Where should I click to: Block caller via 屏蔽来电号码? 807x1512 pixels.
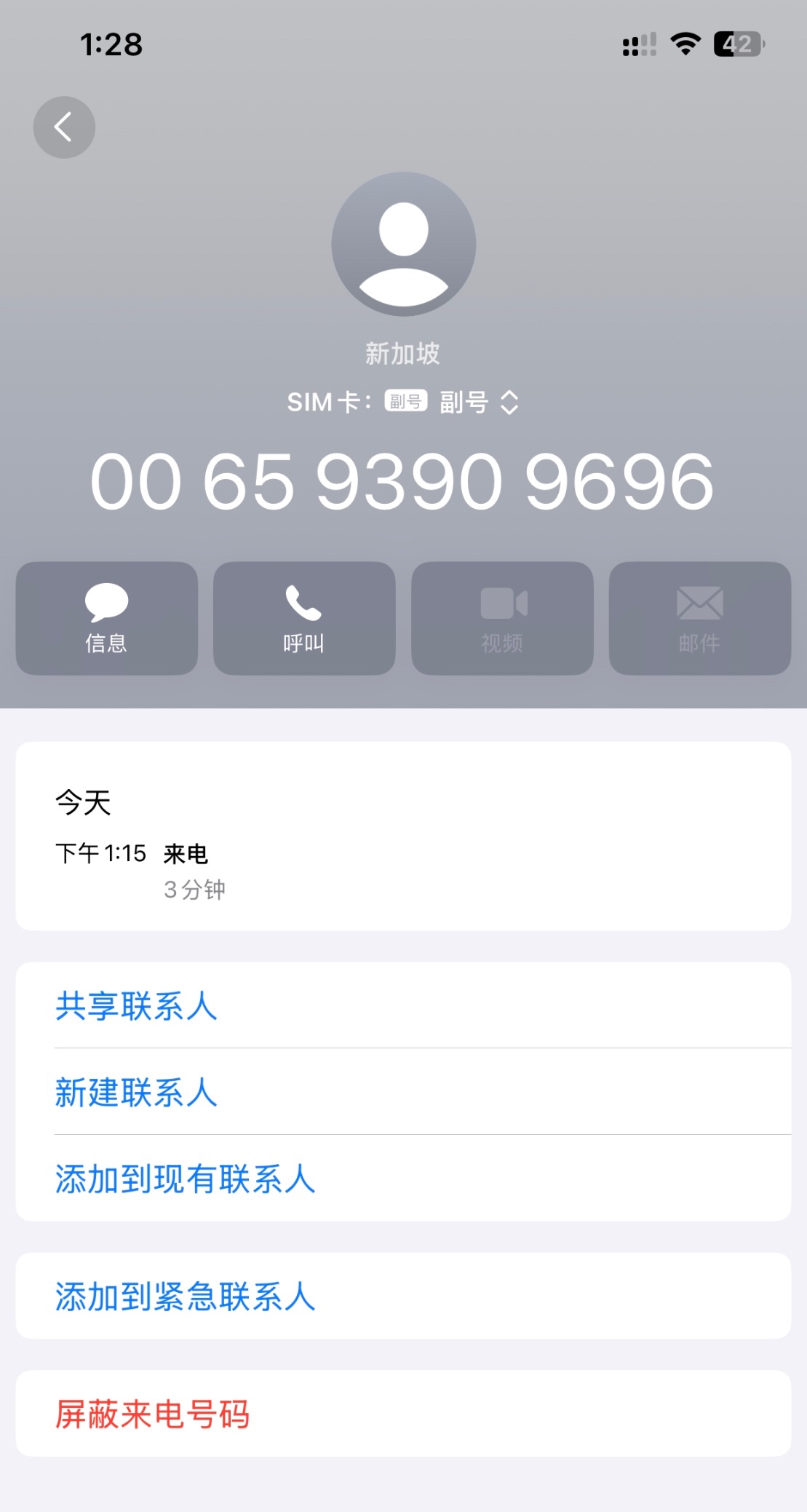coord(403,1413)
